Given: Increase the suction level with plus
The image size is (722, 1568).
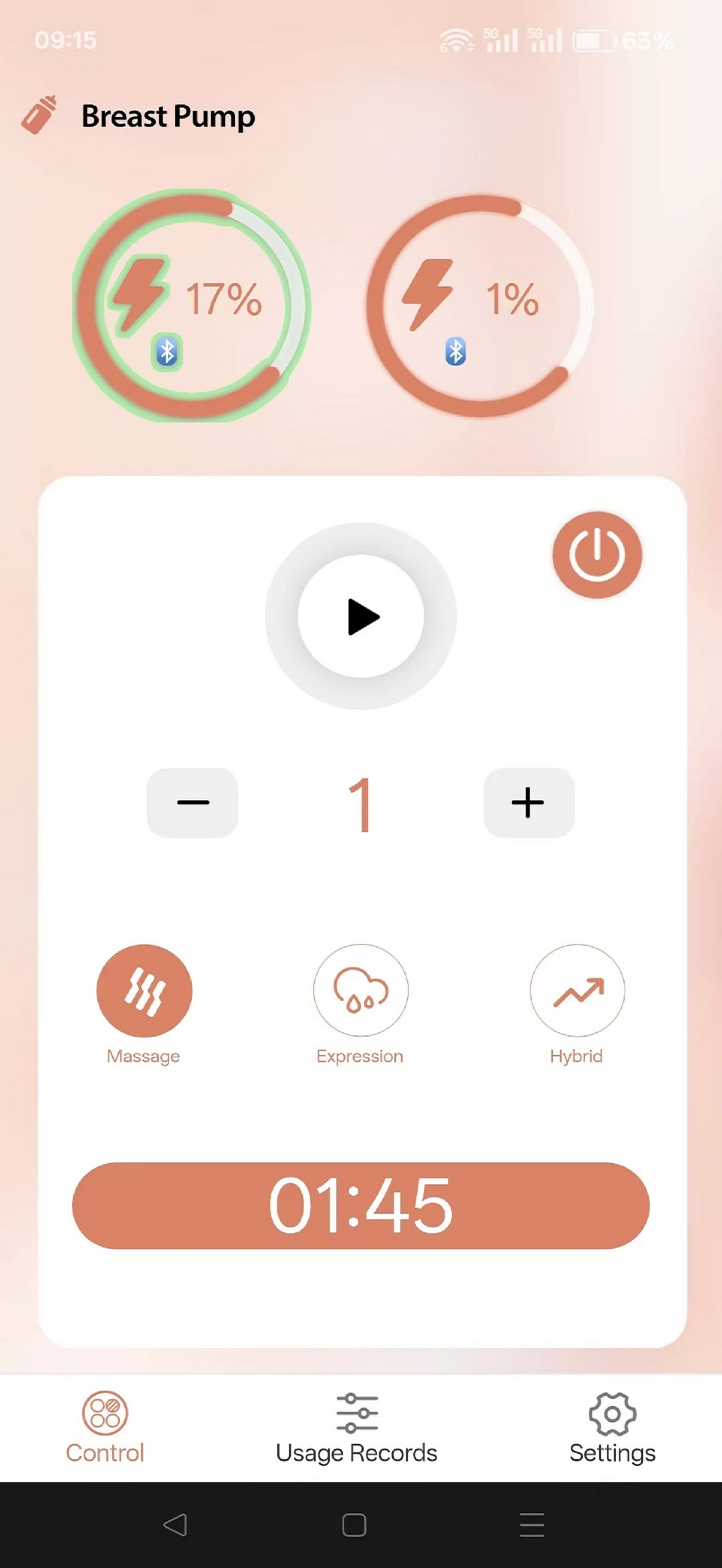Looking at the screenshot, I should (528, 802).
